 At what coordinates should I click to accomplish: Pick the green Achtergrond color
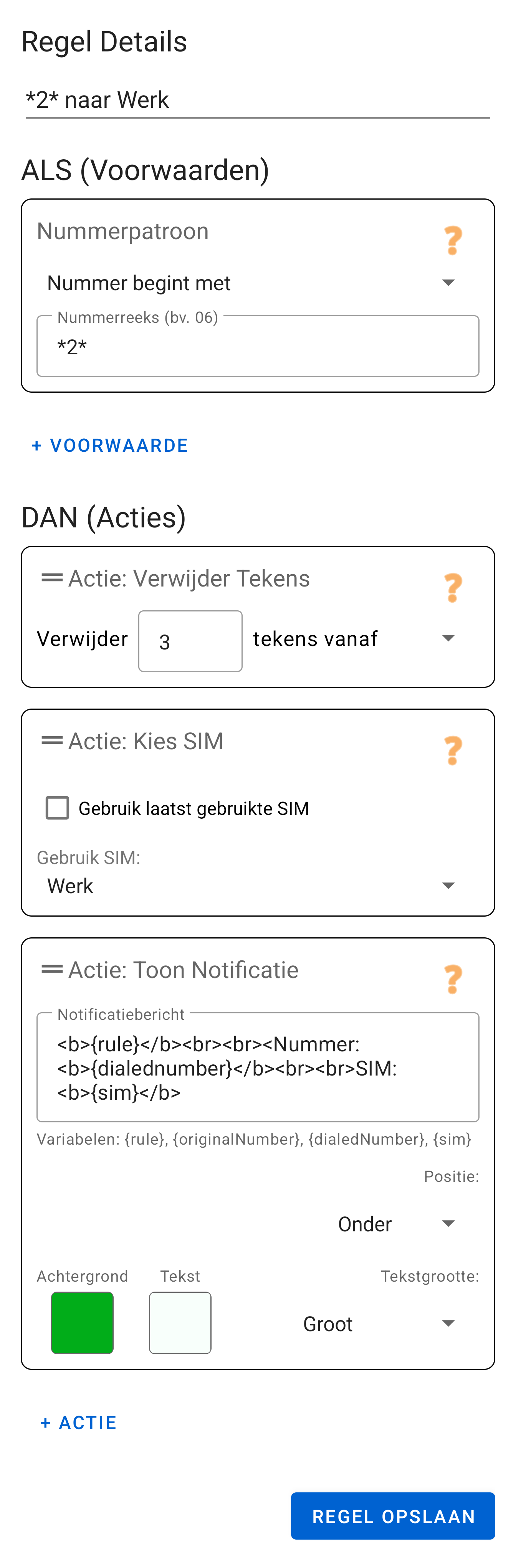(82, 1322)
